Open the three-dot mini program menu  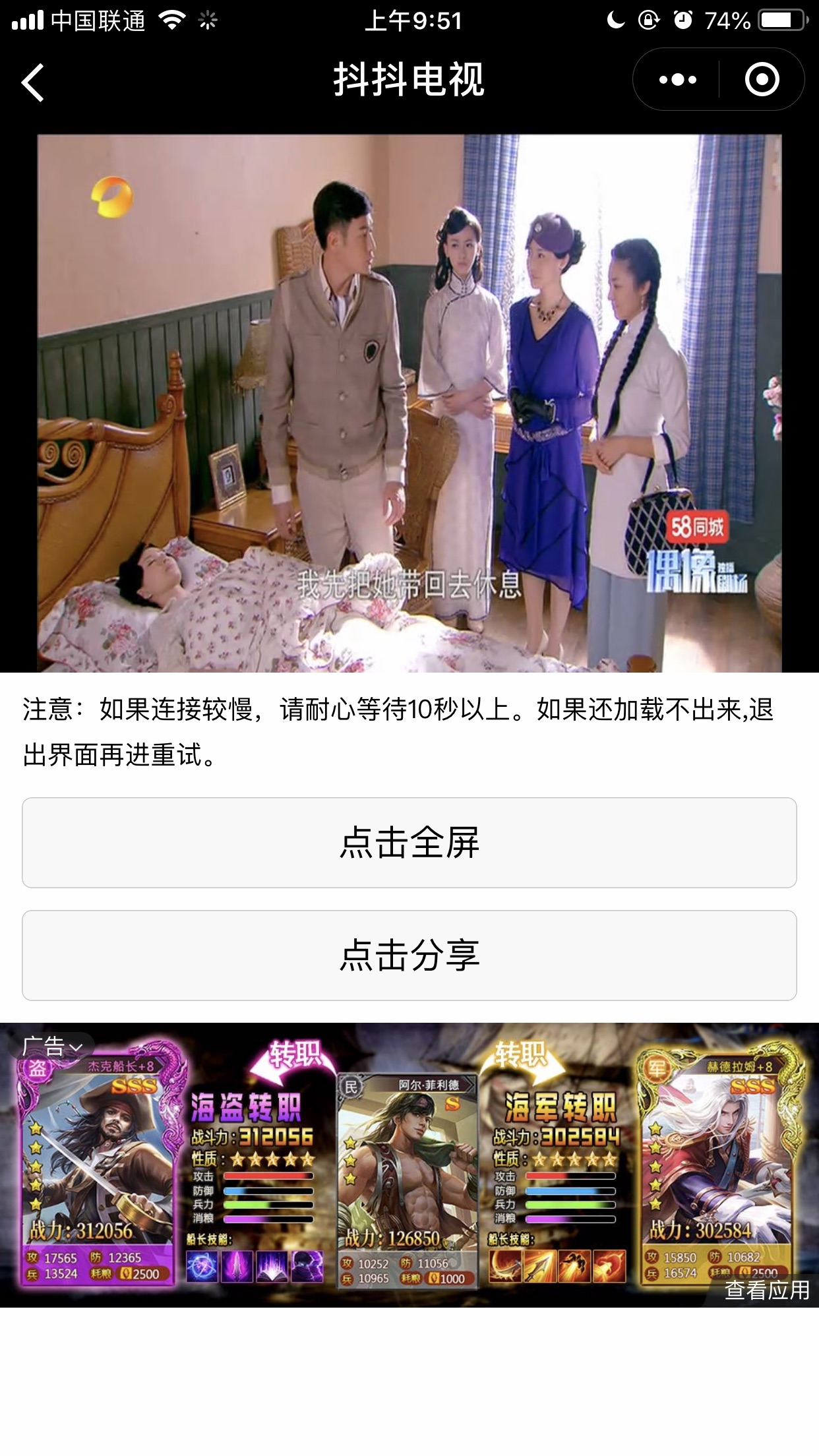coord(677,80)
